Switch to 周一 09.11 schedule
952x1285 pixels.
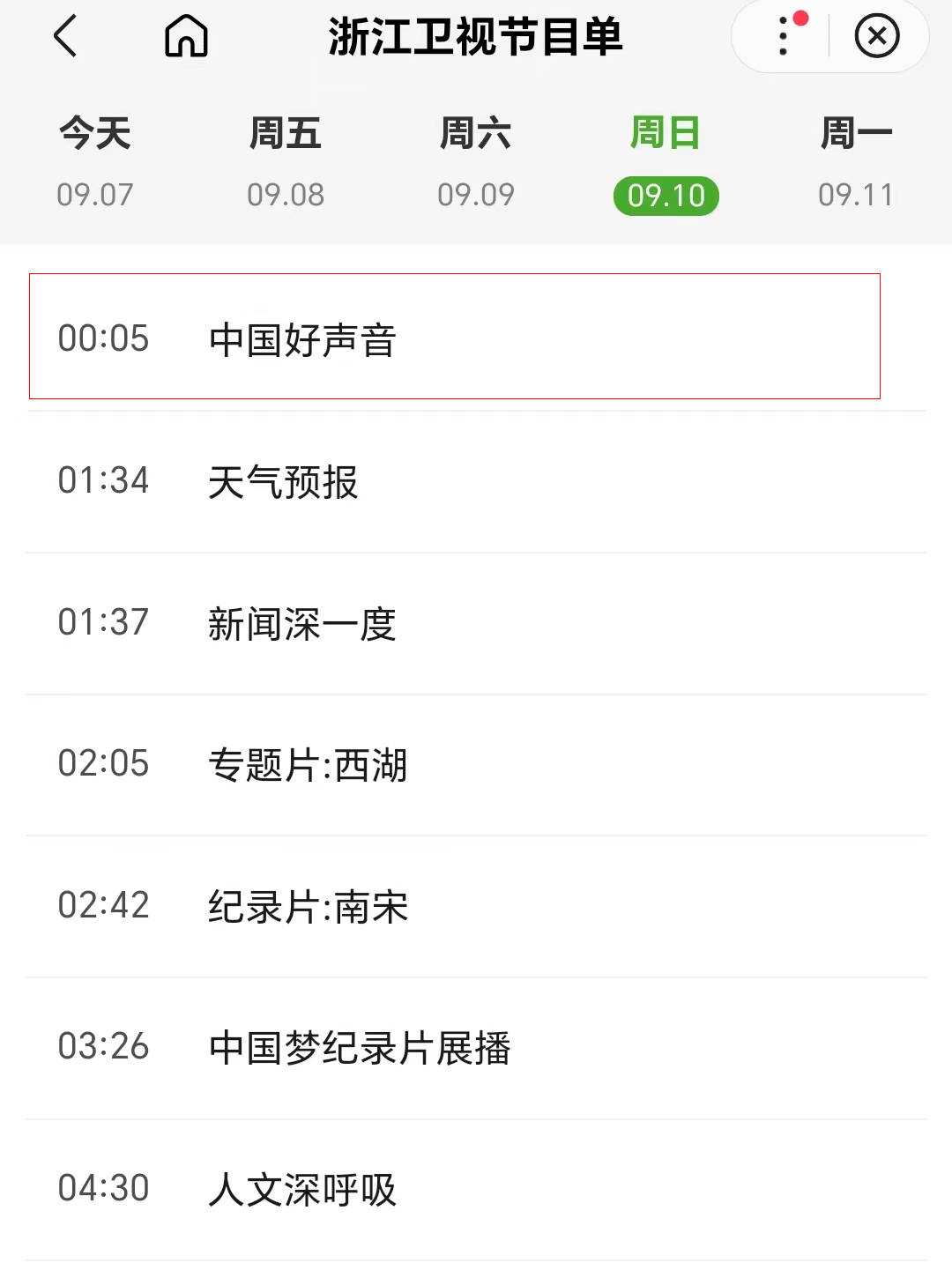click(855, 163)
